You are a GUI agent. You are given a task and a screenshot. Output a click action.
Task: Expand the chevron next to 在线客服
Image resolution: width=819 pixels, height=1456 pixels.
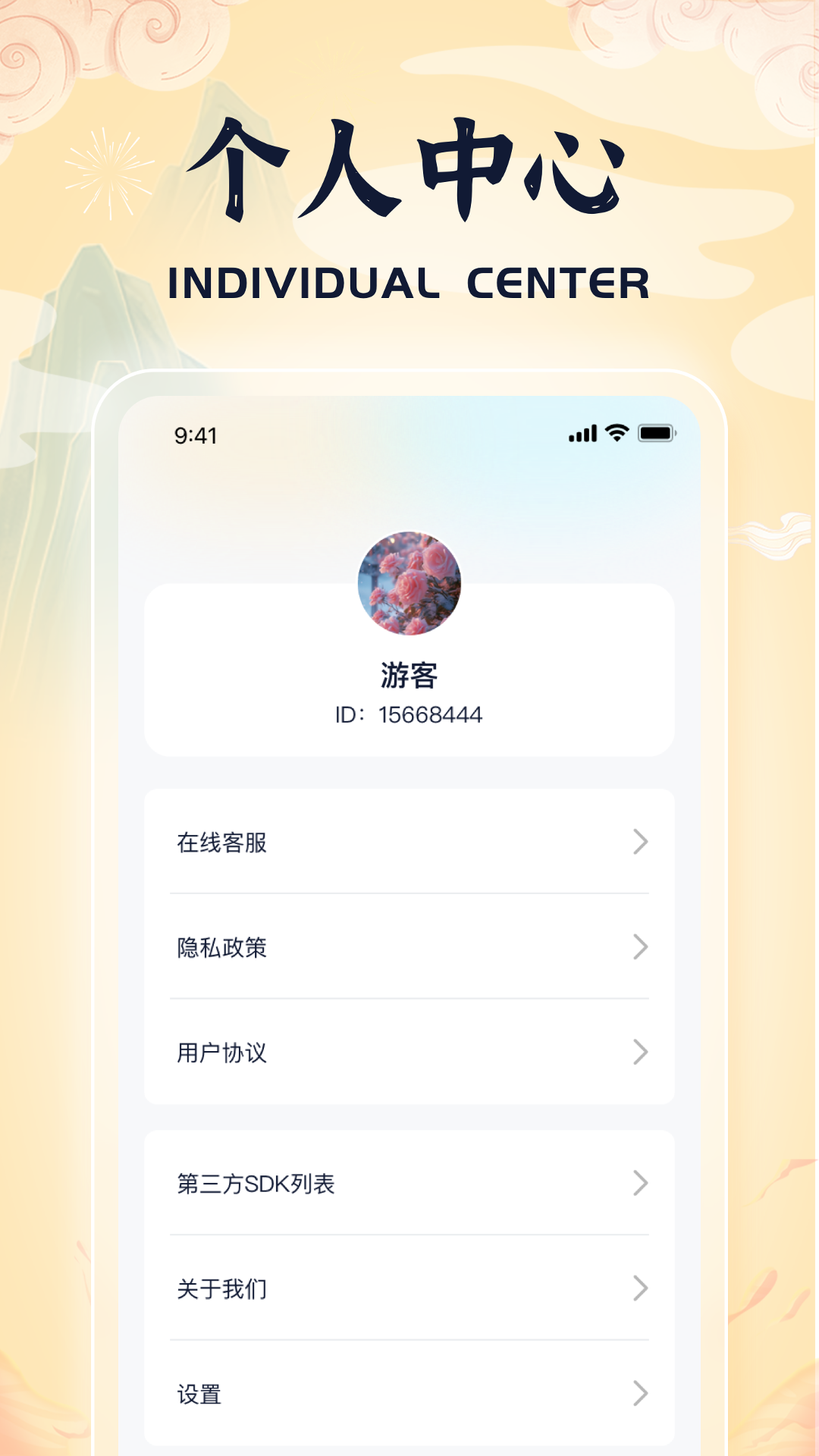click(x=641, y=841)
